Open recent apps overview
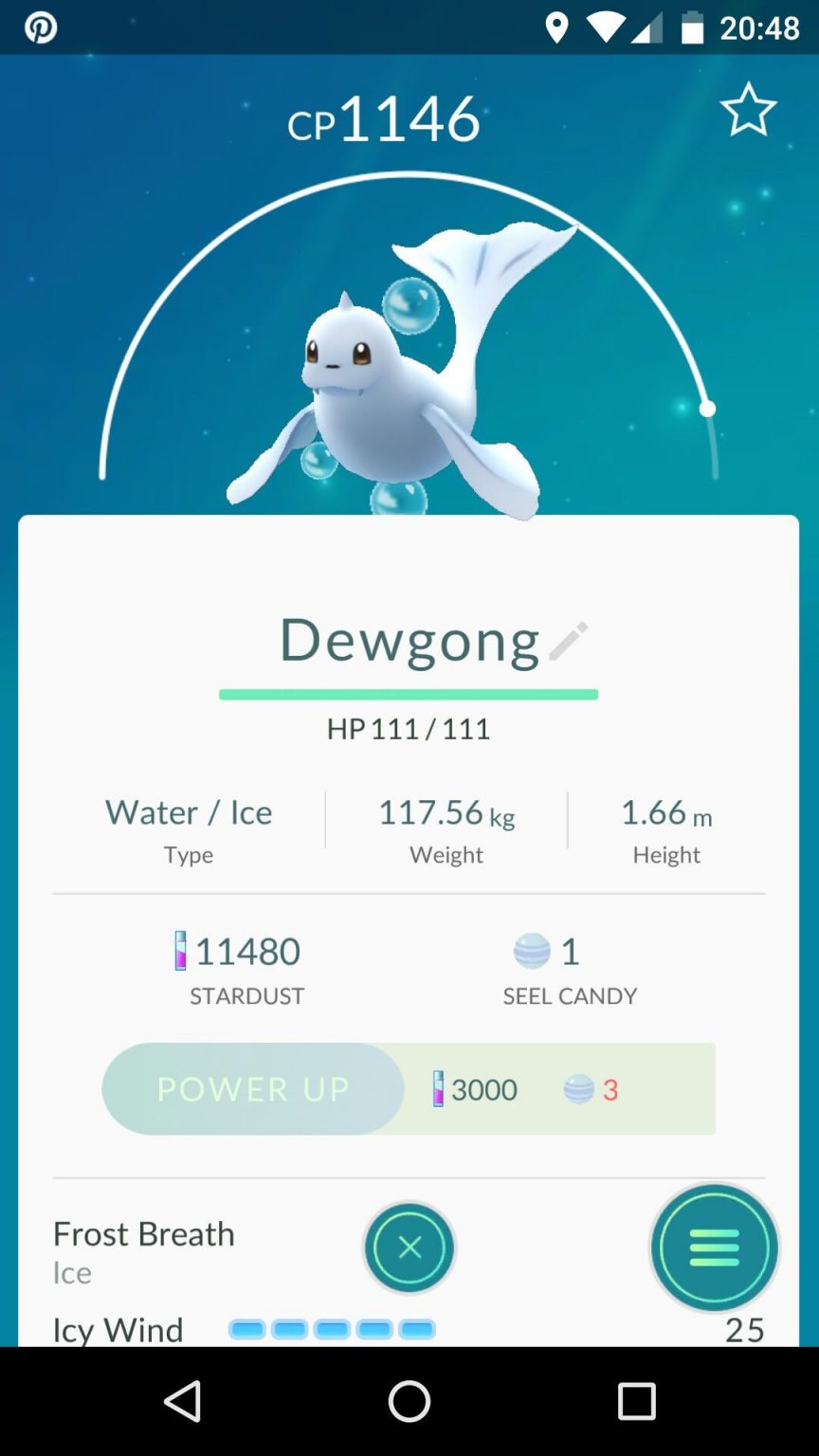The width and height of the screenshot is (819, 1456). point(637,1401)
